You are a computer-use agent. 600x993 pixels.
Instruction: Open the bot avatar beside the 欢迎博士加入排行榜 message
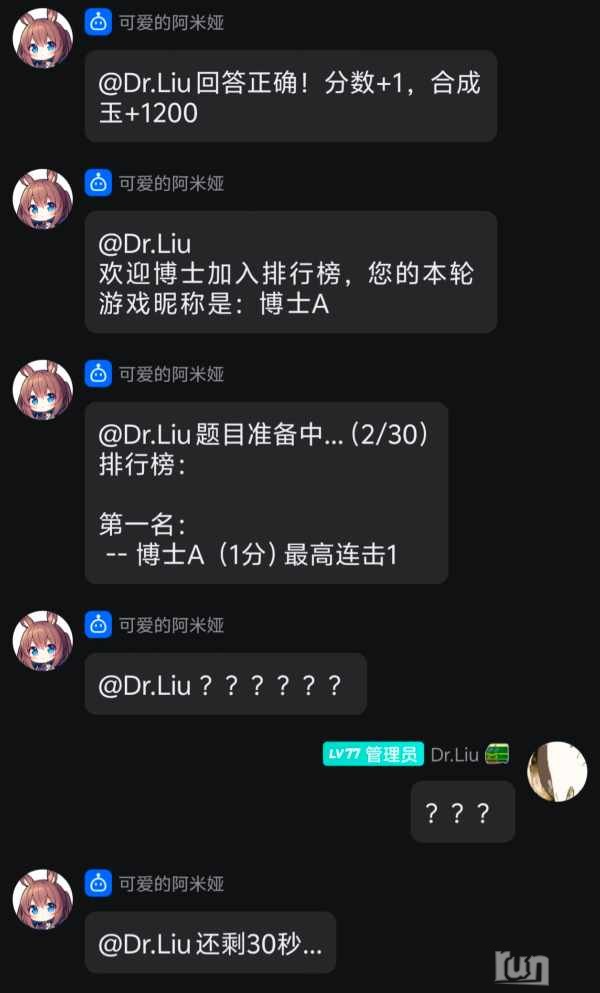pyautogui.click(x=42, y=199)
